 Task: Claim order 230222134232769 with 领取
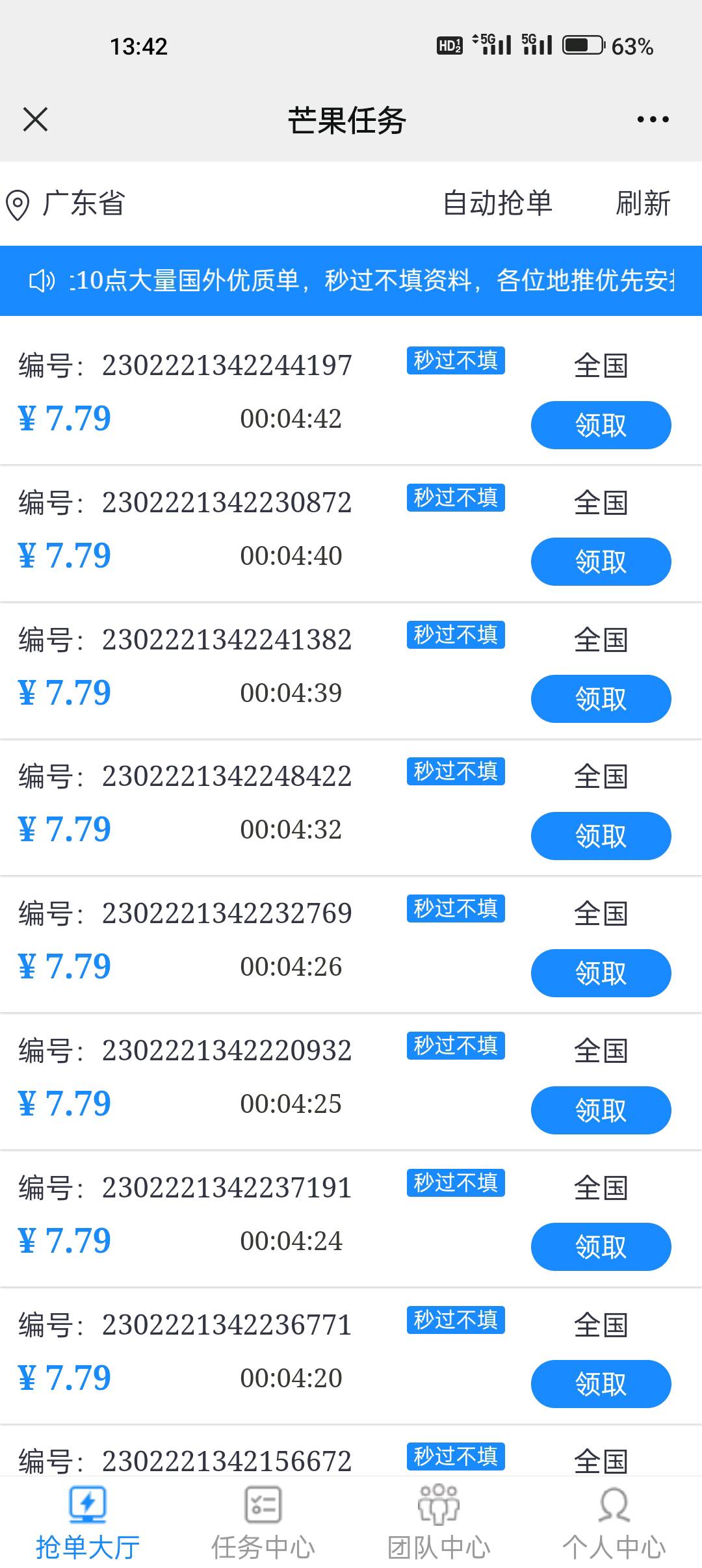click(601, 973)
